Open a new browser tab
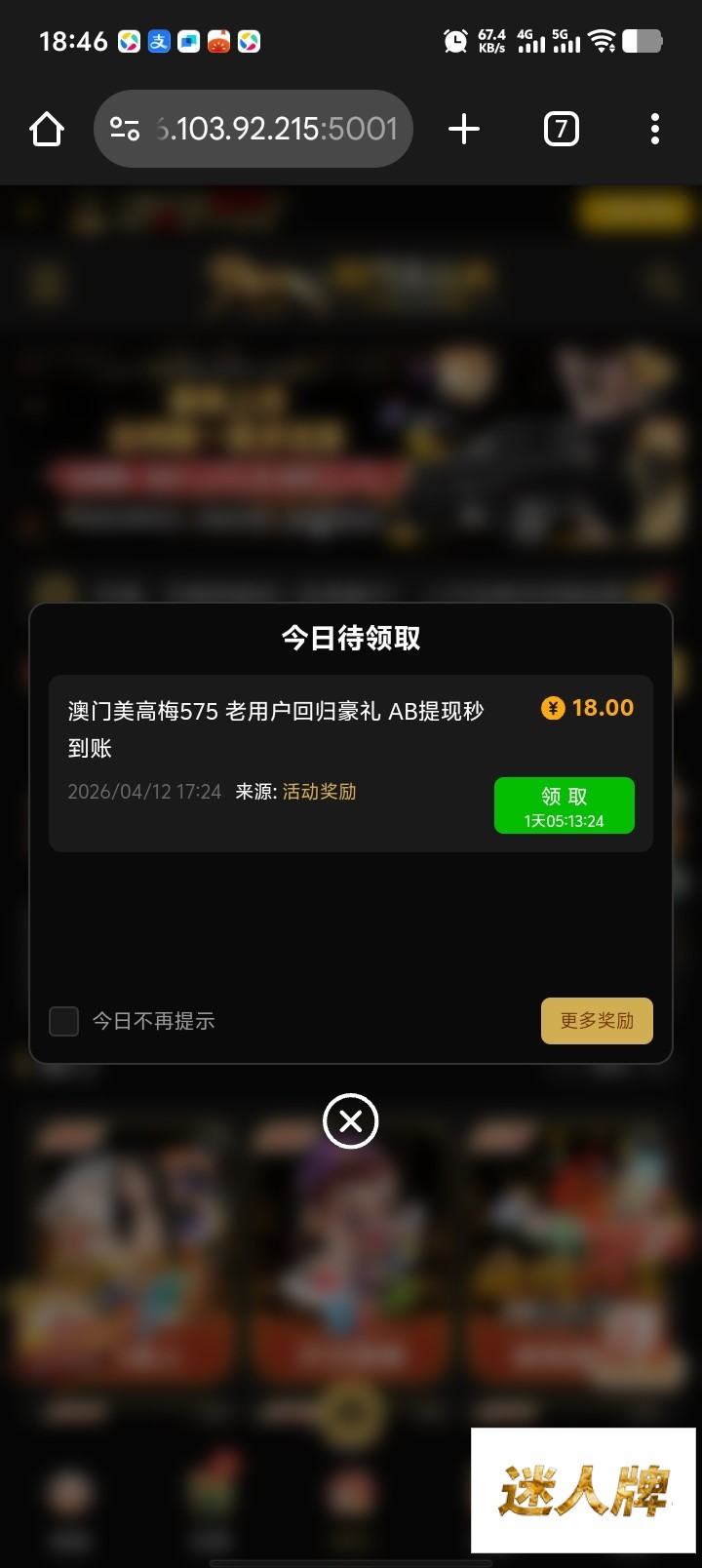This screenshot has height=1568, width=702. coord(464,129)
